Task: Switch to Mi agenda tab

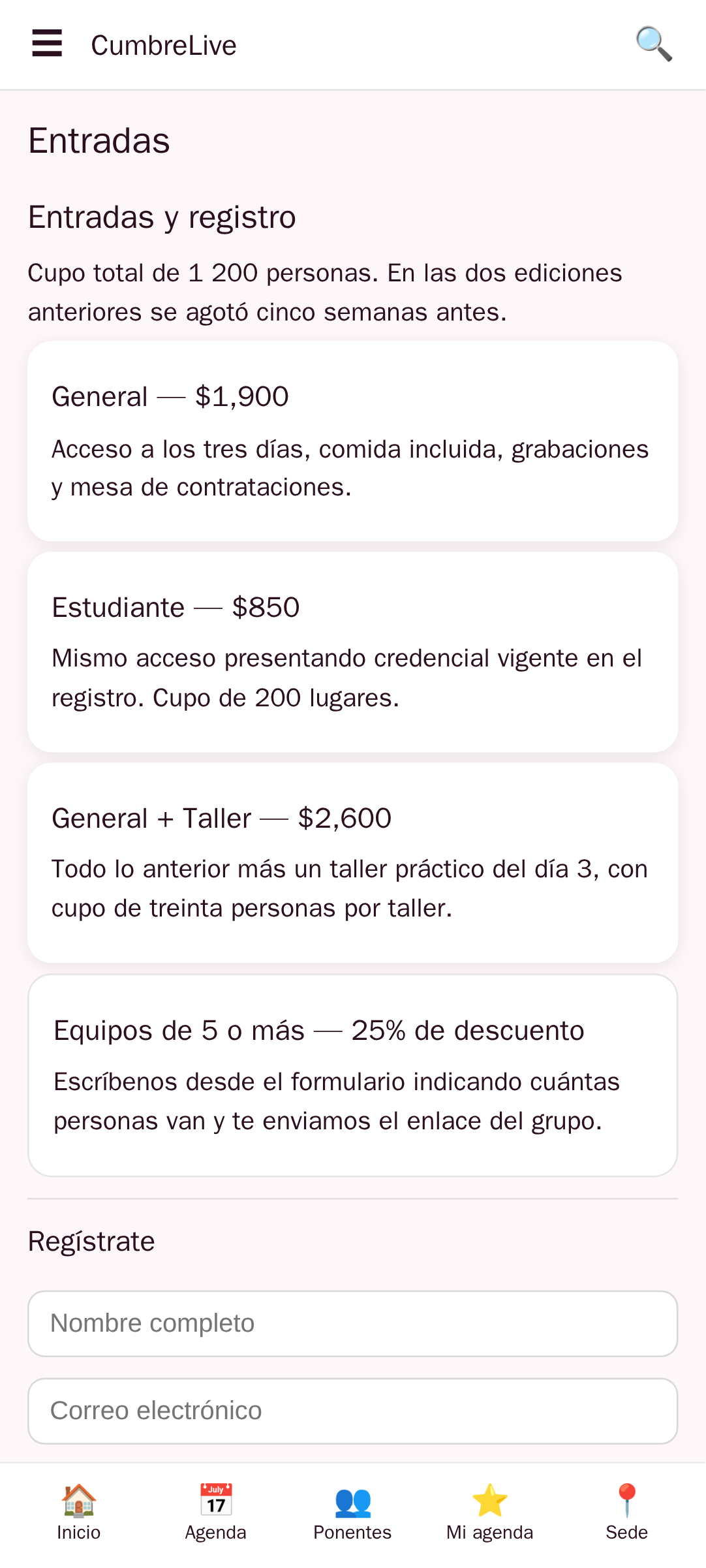Action: 490,1513
